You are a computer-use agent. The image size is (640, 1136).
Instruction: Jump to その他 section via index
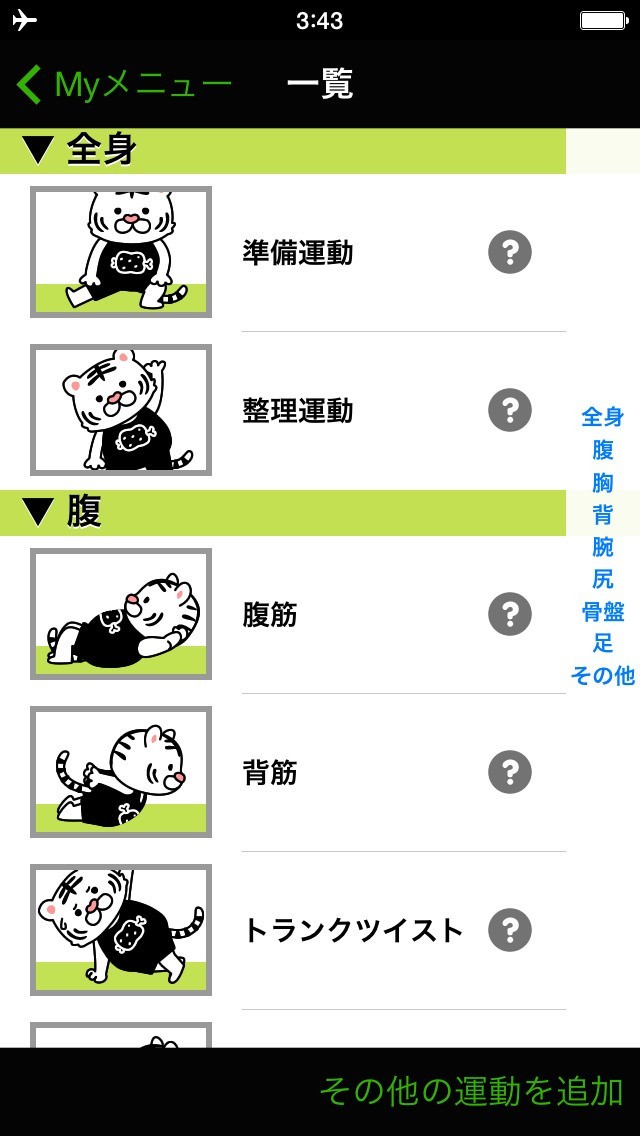602,676
